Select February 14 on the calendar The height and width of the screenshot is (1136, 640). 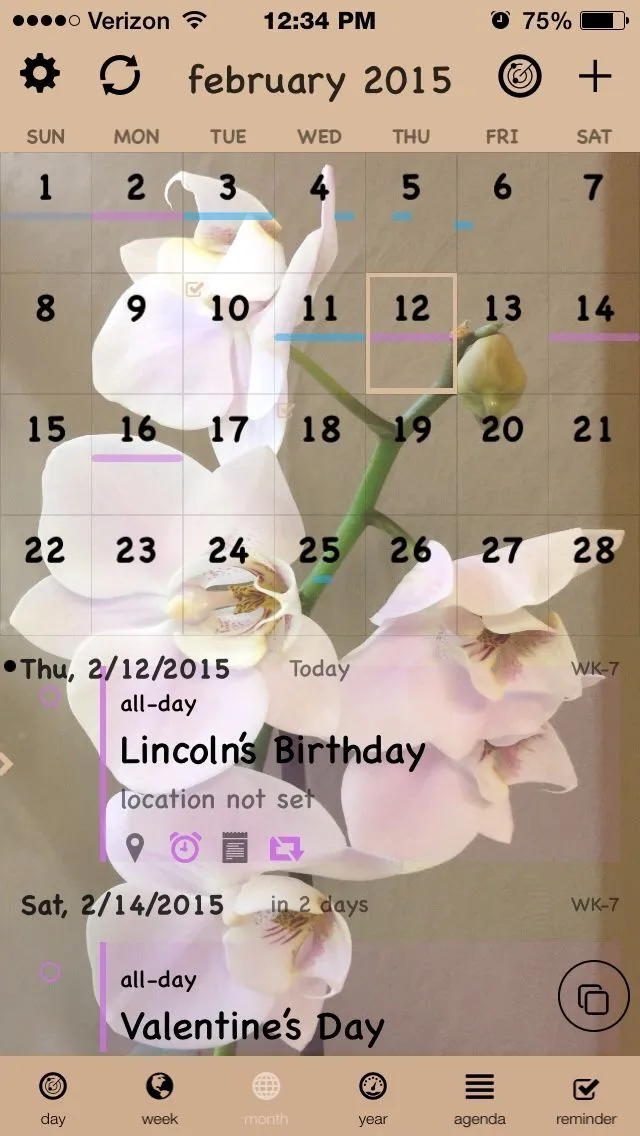point(594,310)
